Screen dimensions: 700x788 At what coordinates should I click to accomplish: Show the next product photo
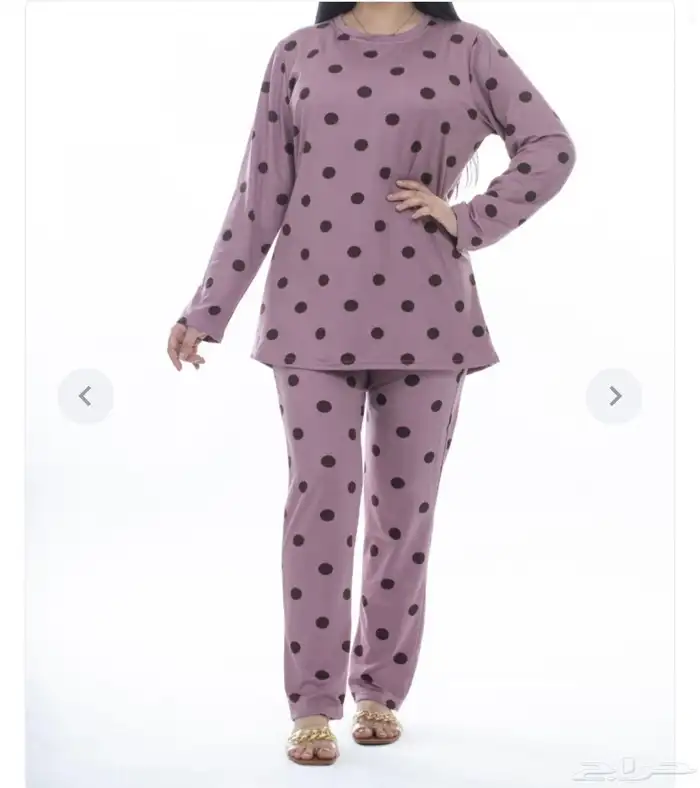614,396
